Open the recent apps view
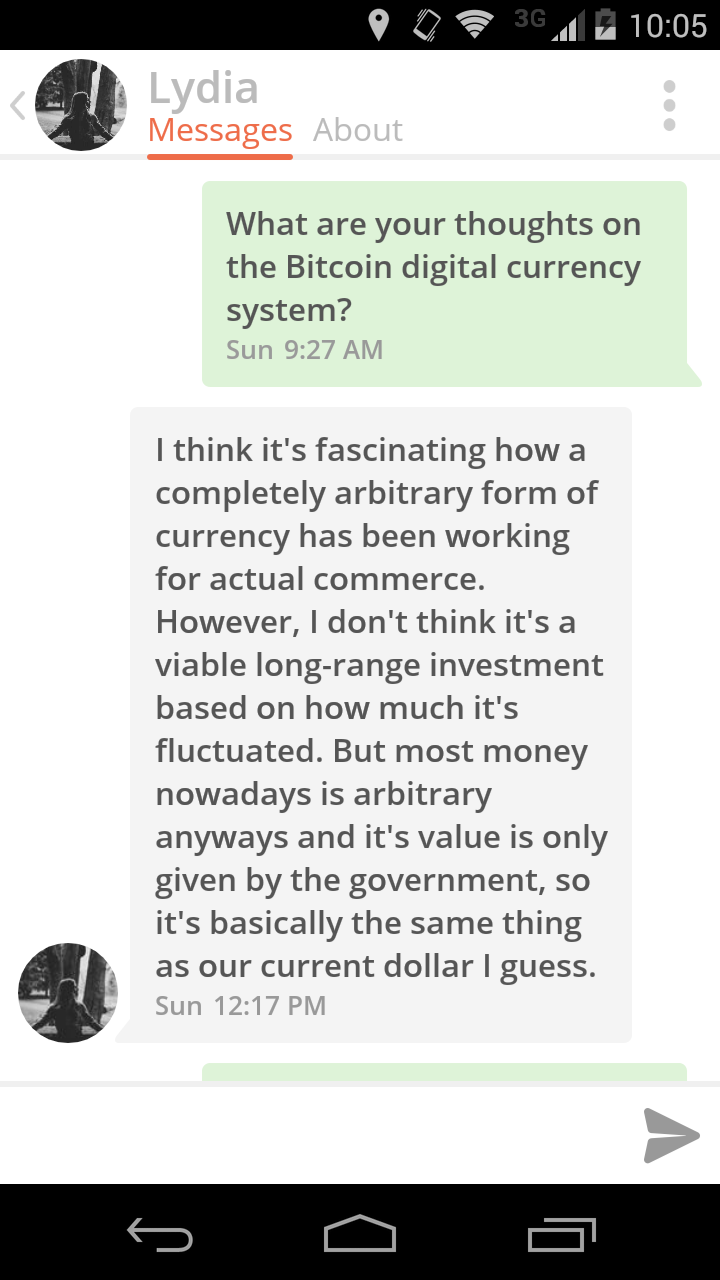 562,1233
